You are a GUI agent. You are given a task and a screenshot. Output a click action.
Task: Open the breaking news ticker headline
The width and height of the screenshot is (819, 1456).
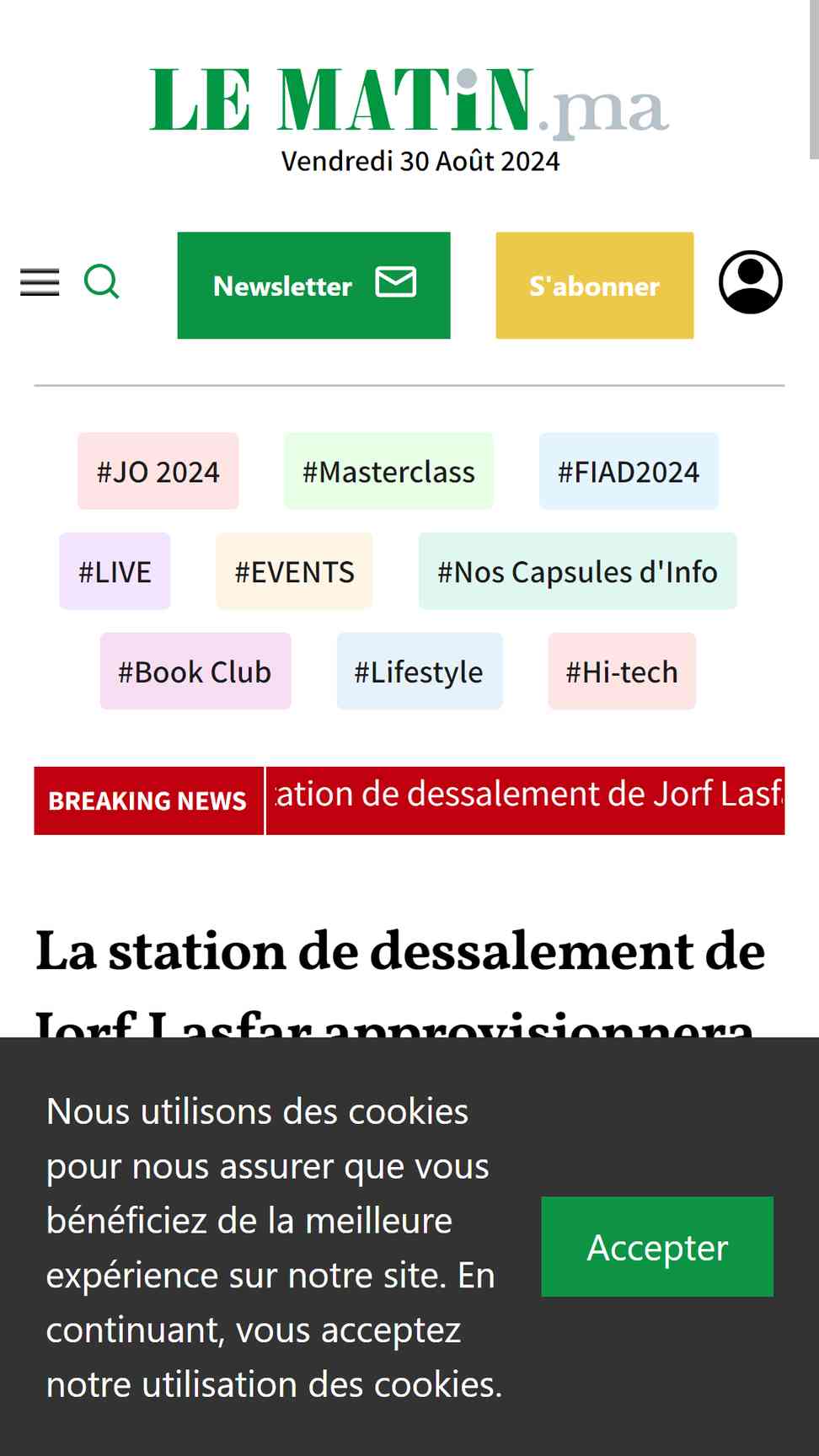[526, 797]
